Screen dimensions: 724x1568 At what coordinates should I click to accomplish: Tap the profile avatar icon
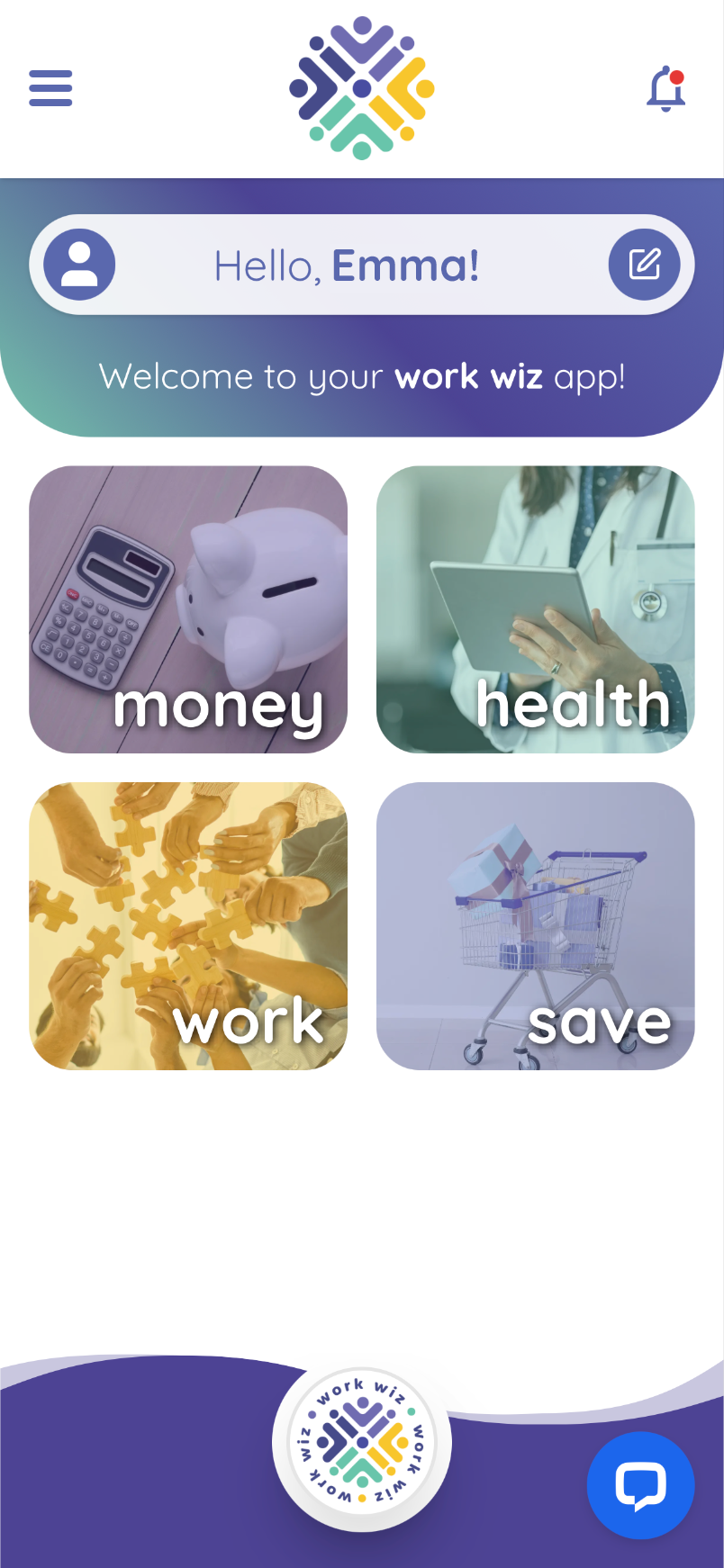(x=79, y=265)
